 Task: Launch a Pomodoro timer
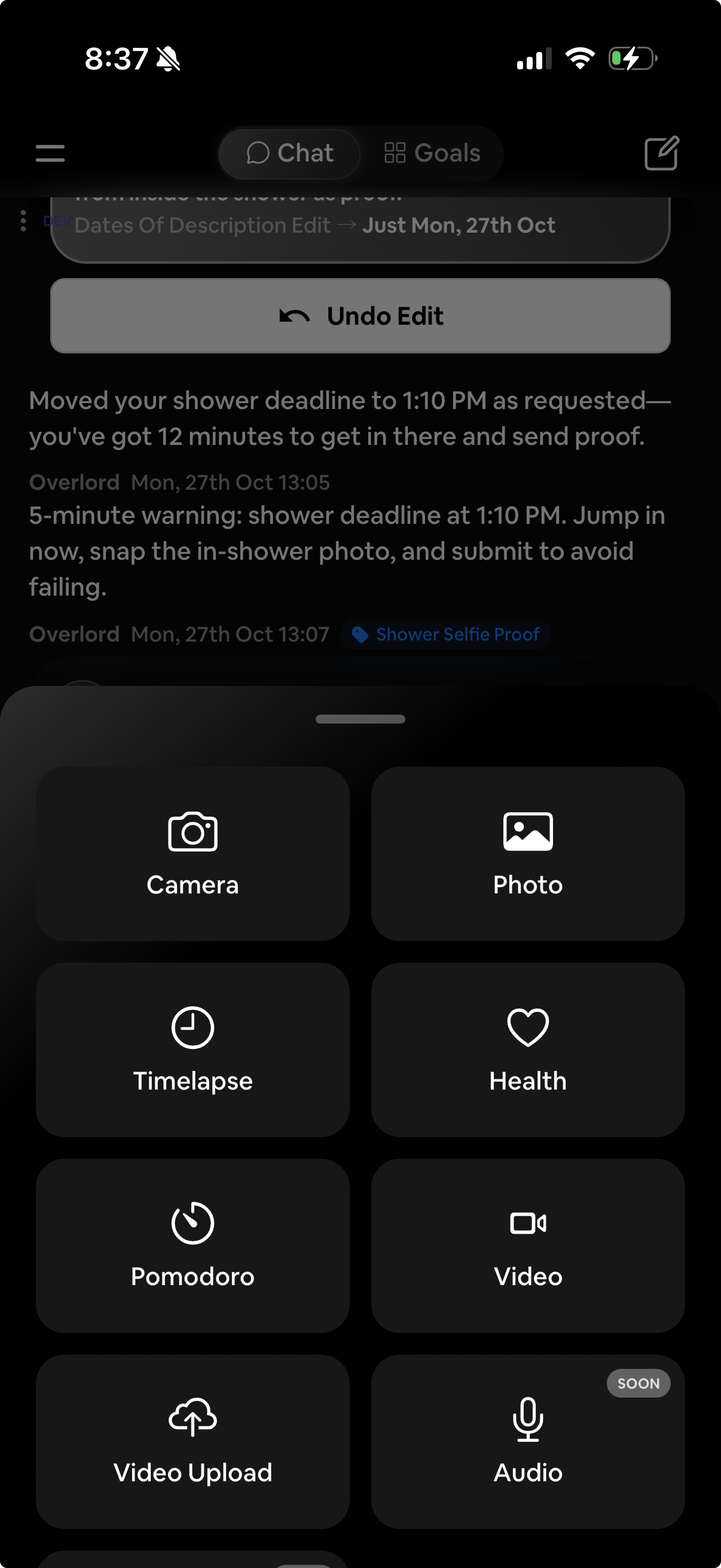[x=193, y=1246]
